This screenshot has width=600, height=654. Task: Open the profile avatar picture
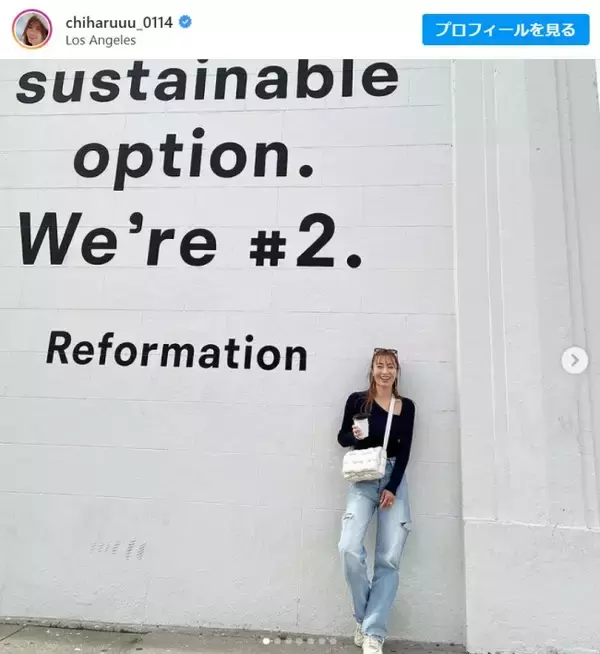pyautogui.click(x=32, y=29)
